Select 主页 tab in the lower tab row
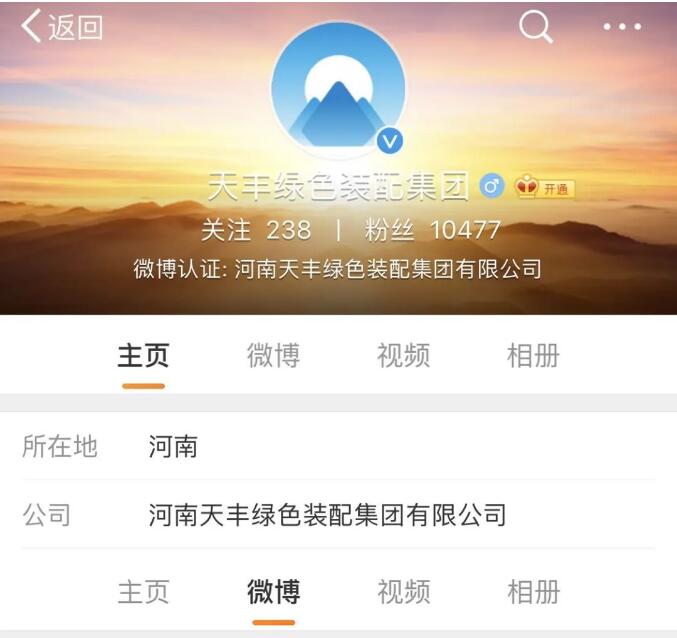 click(143, 592)
